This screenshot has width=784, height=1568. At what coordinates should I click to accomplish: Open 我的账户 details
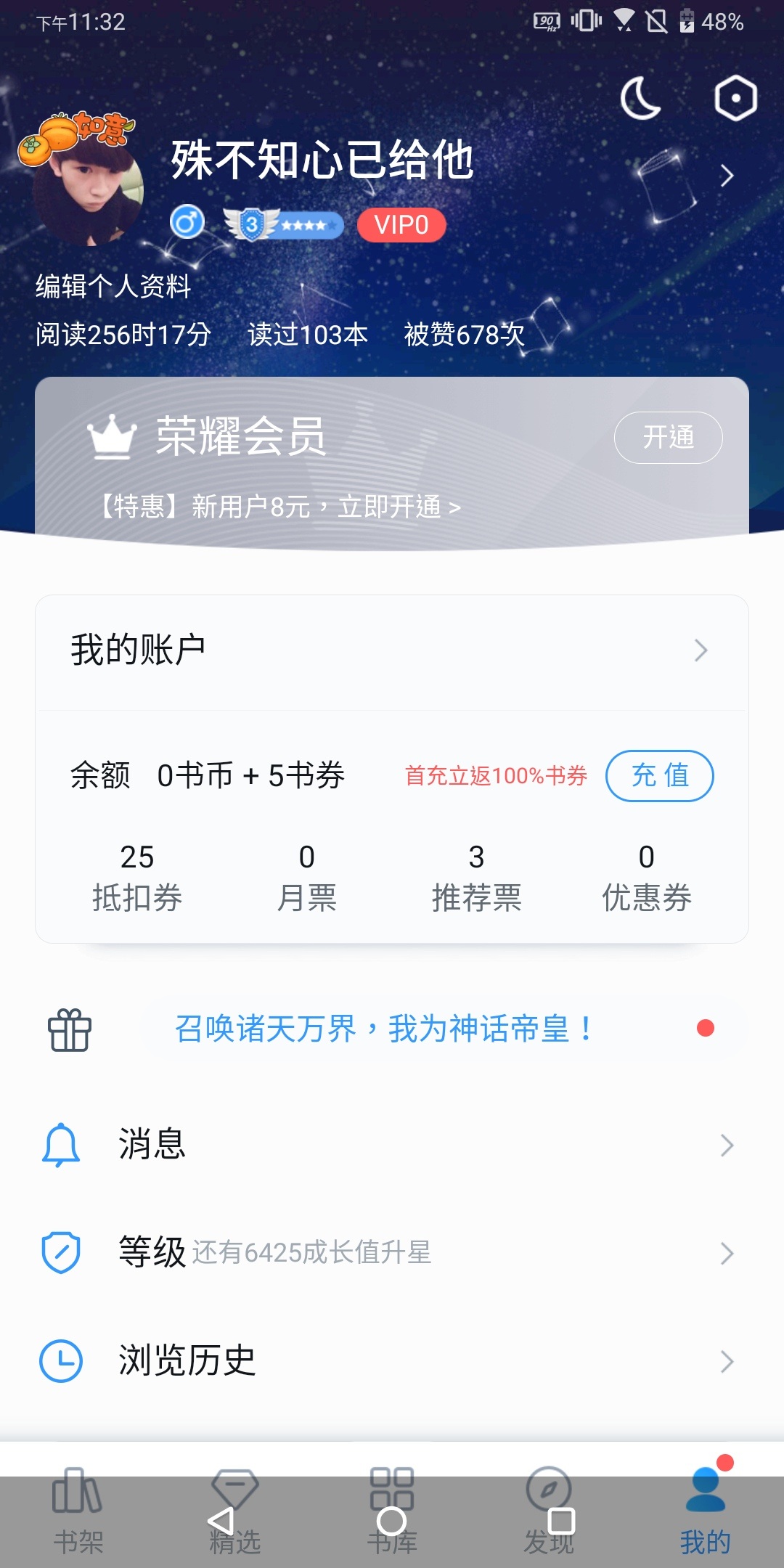(392, 650)
